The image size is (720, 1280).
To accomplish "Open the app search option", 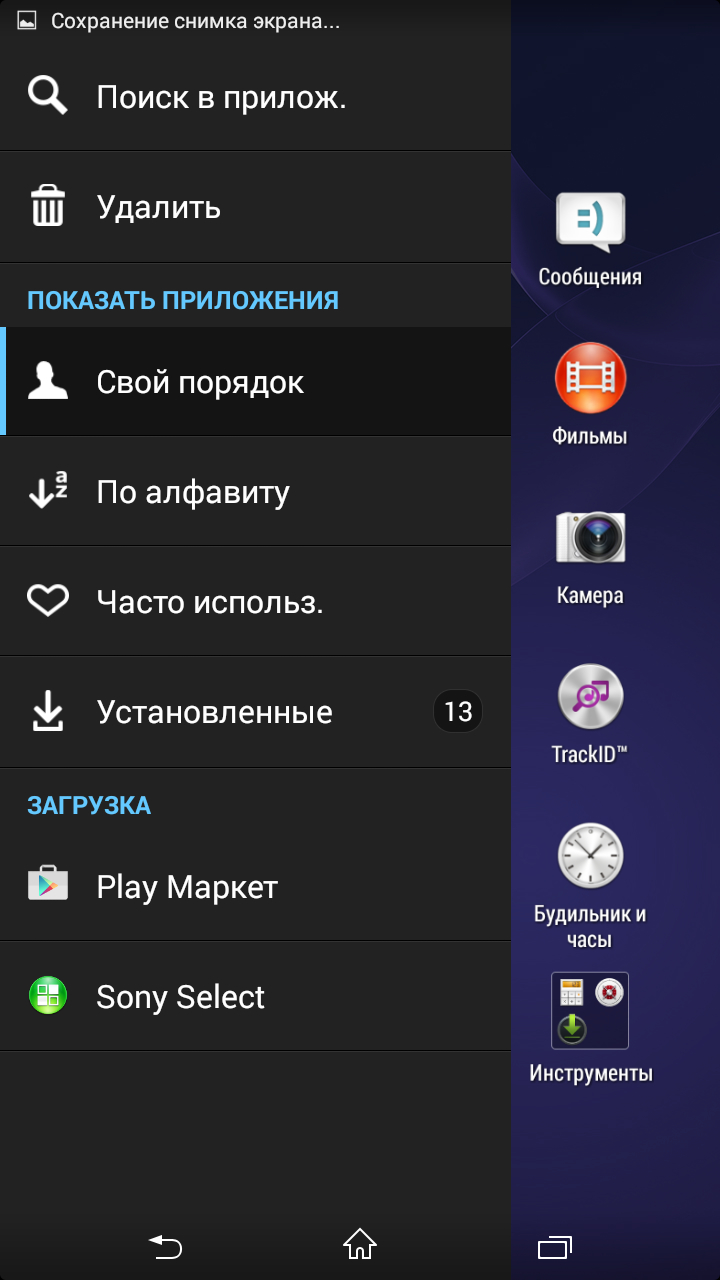I will pos(220,98).
